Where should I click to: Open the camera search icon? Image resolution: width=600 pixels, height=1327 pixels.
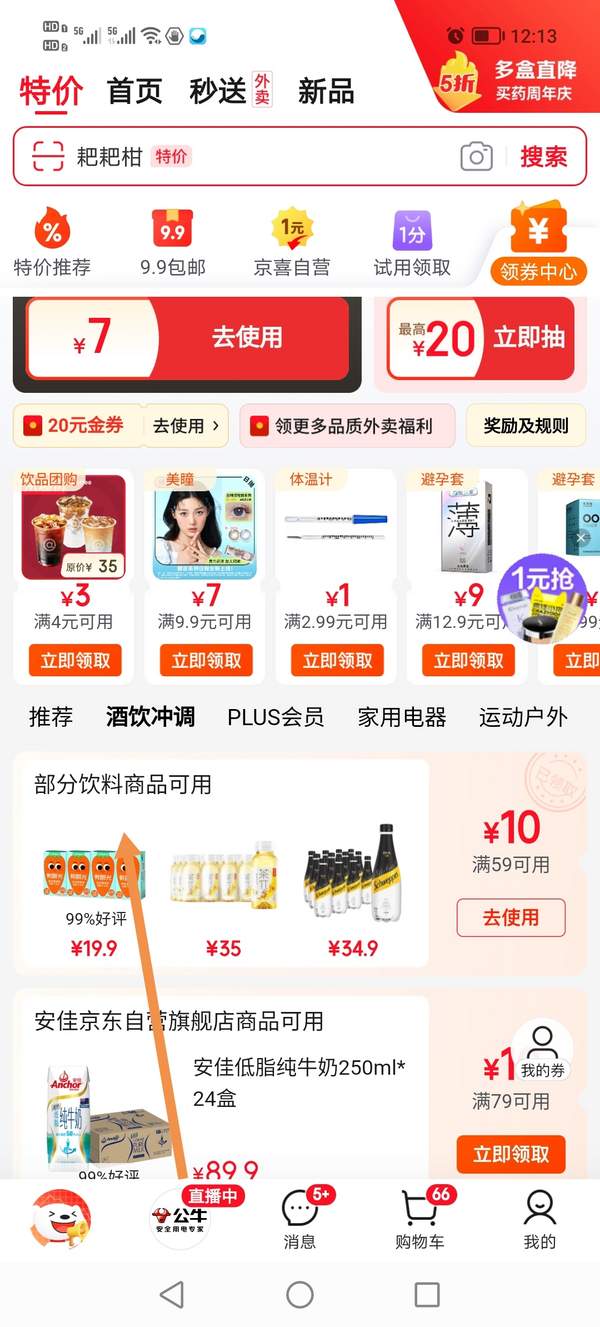tap(476, 157)
